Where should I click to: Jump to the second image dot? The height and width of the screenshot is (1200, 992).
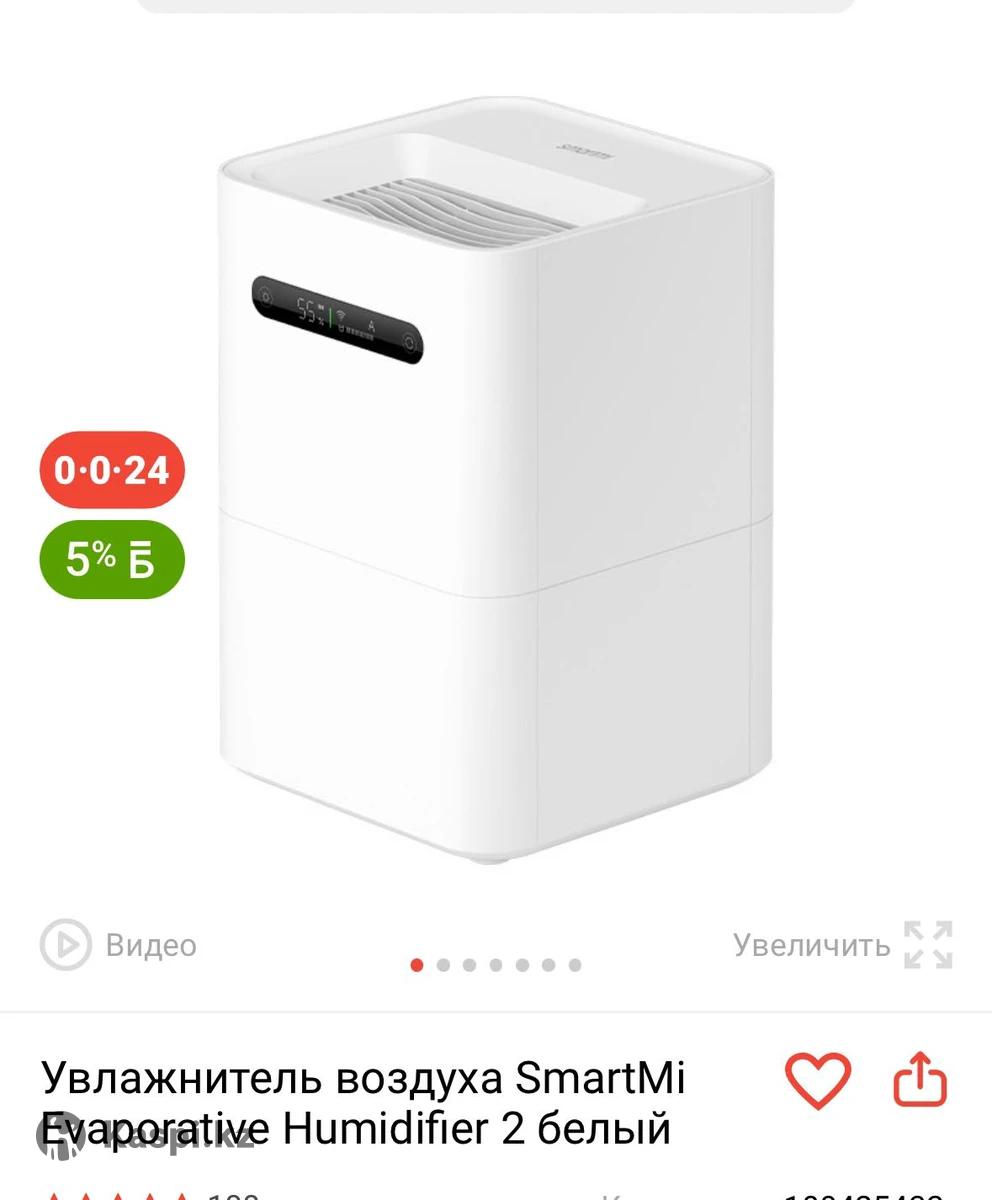point(444,965)
